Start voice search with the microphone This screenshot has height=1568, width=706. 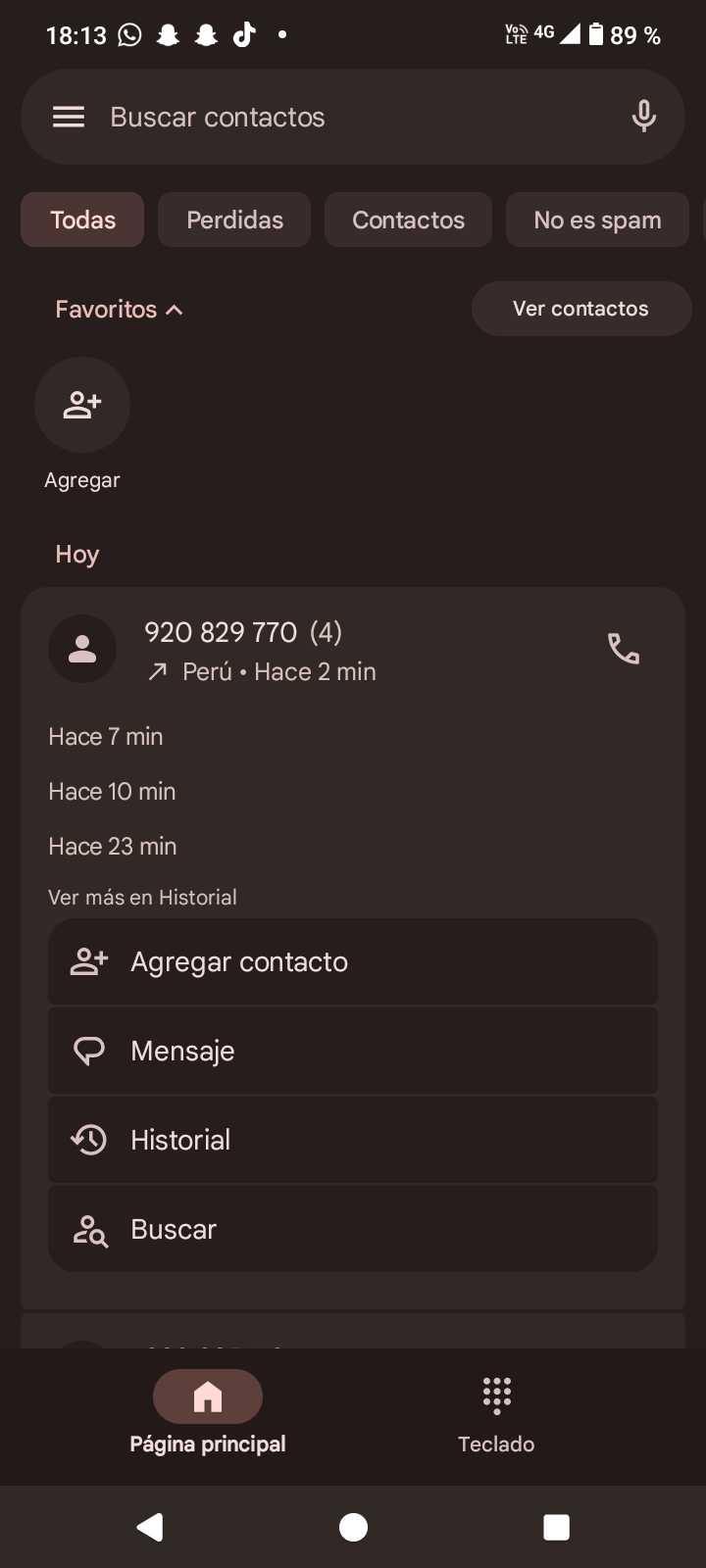(x=643, y=118)
